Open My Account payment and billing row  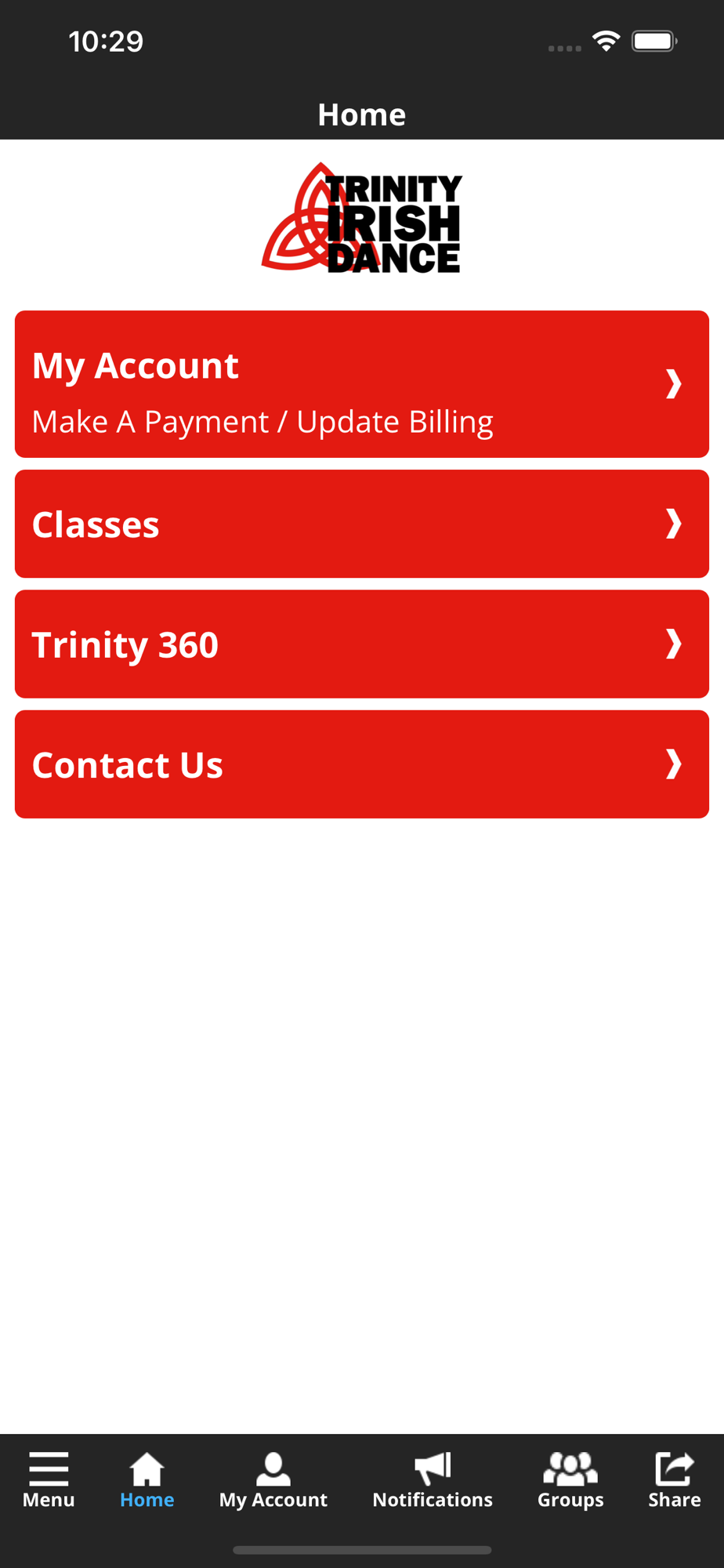(362, 384)
